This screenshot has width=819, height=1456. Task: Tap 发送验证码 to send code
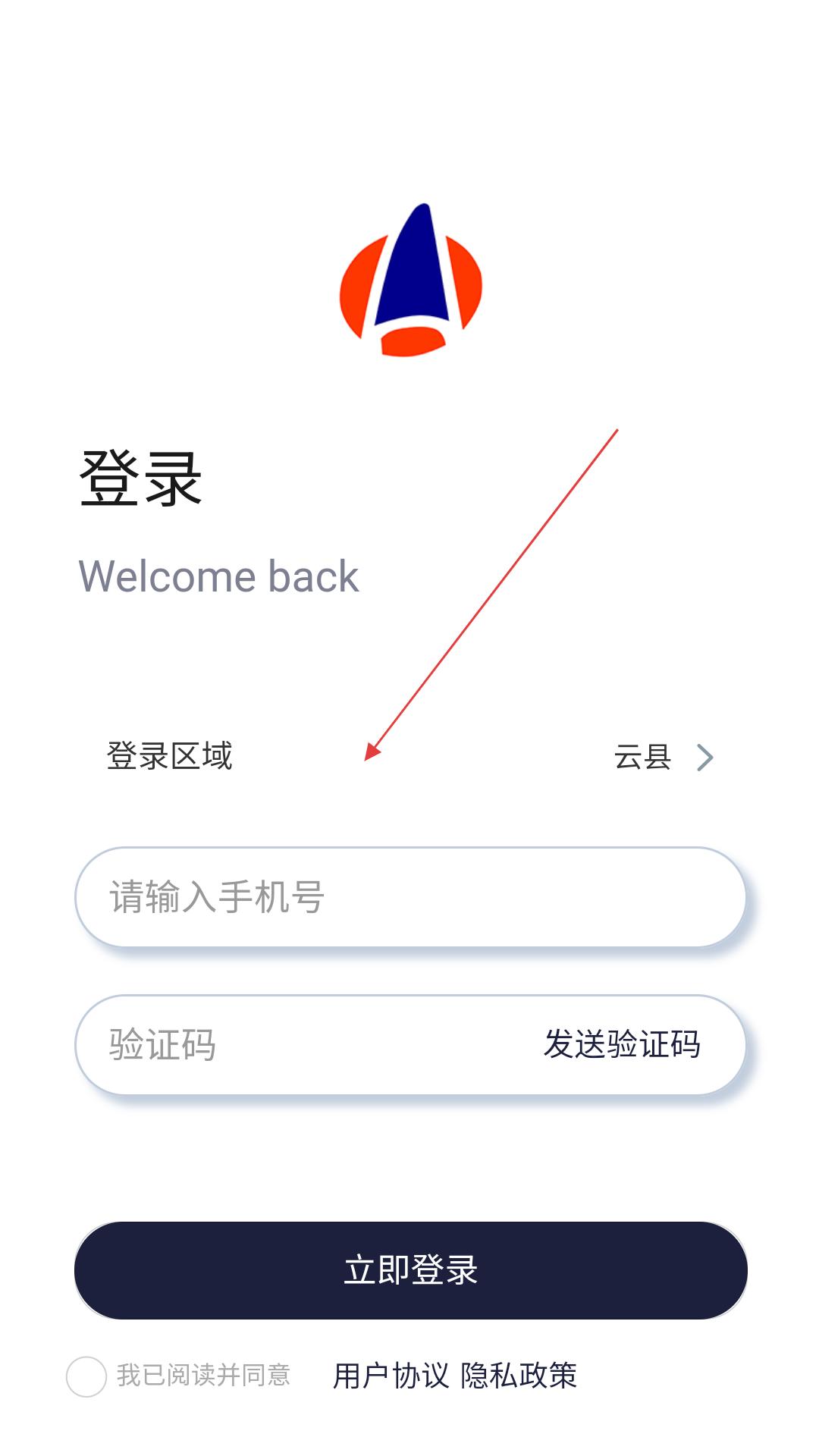click(x=622, y=1044)
